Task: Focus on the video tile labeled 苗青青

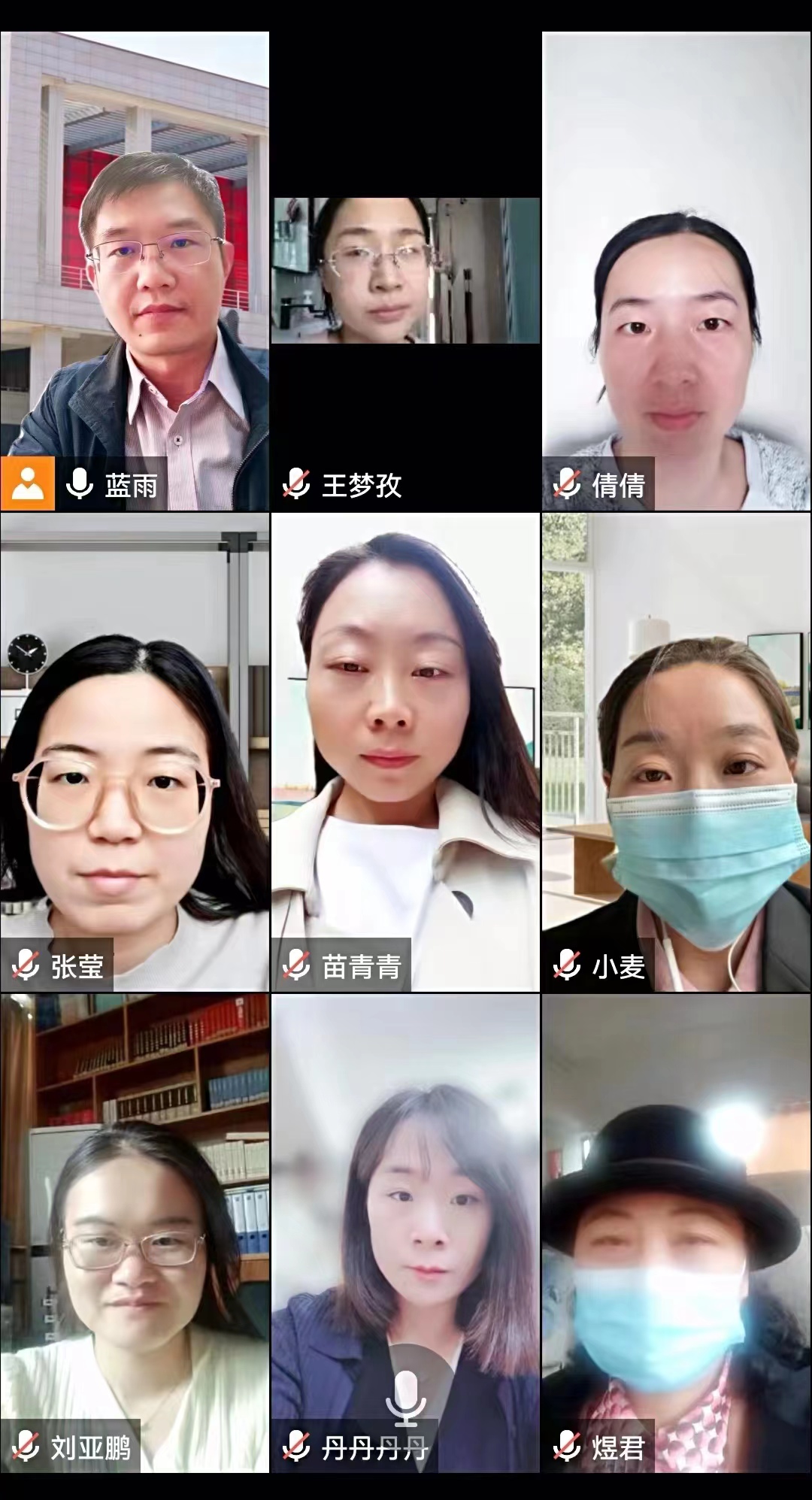Action: [x=405, y=752]
